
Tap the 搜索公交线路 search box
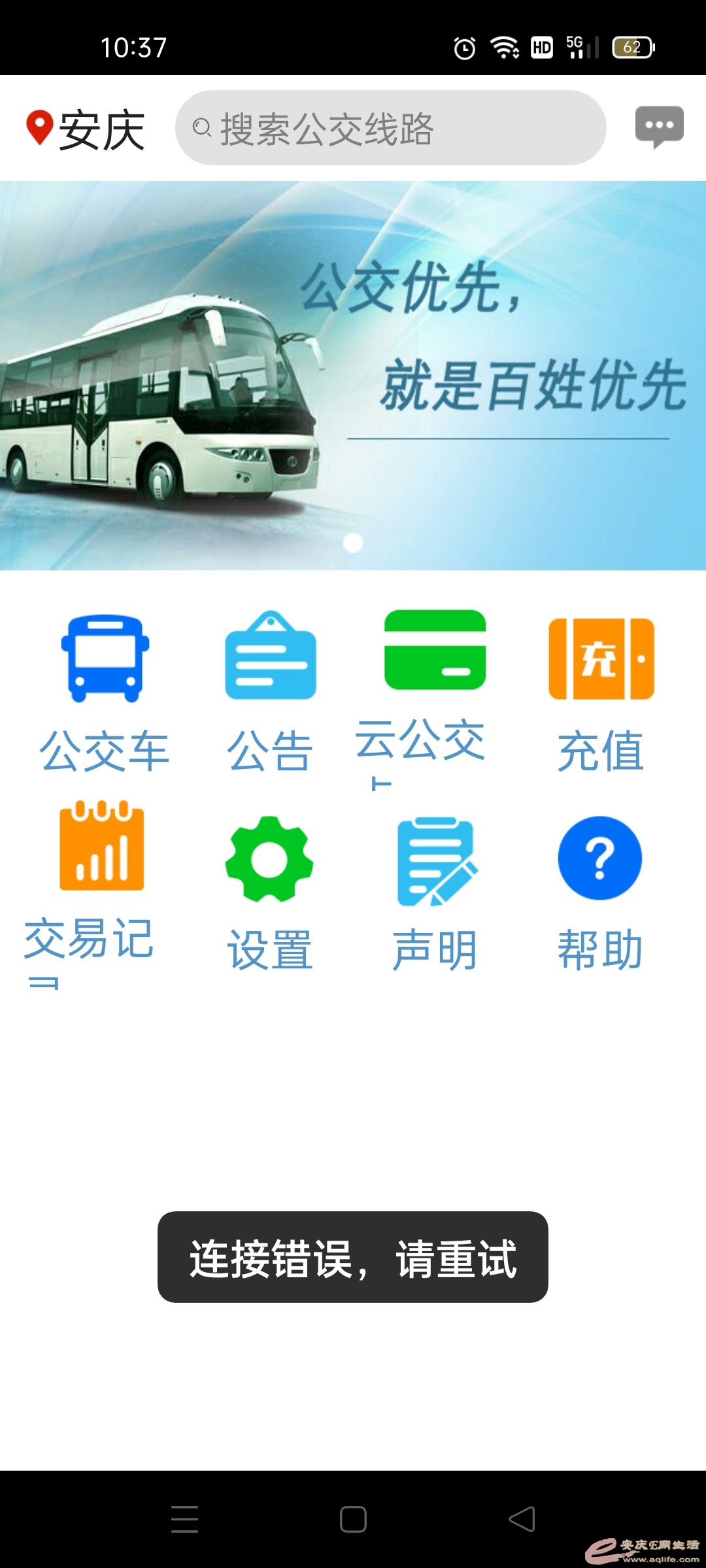(390, 128)
